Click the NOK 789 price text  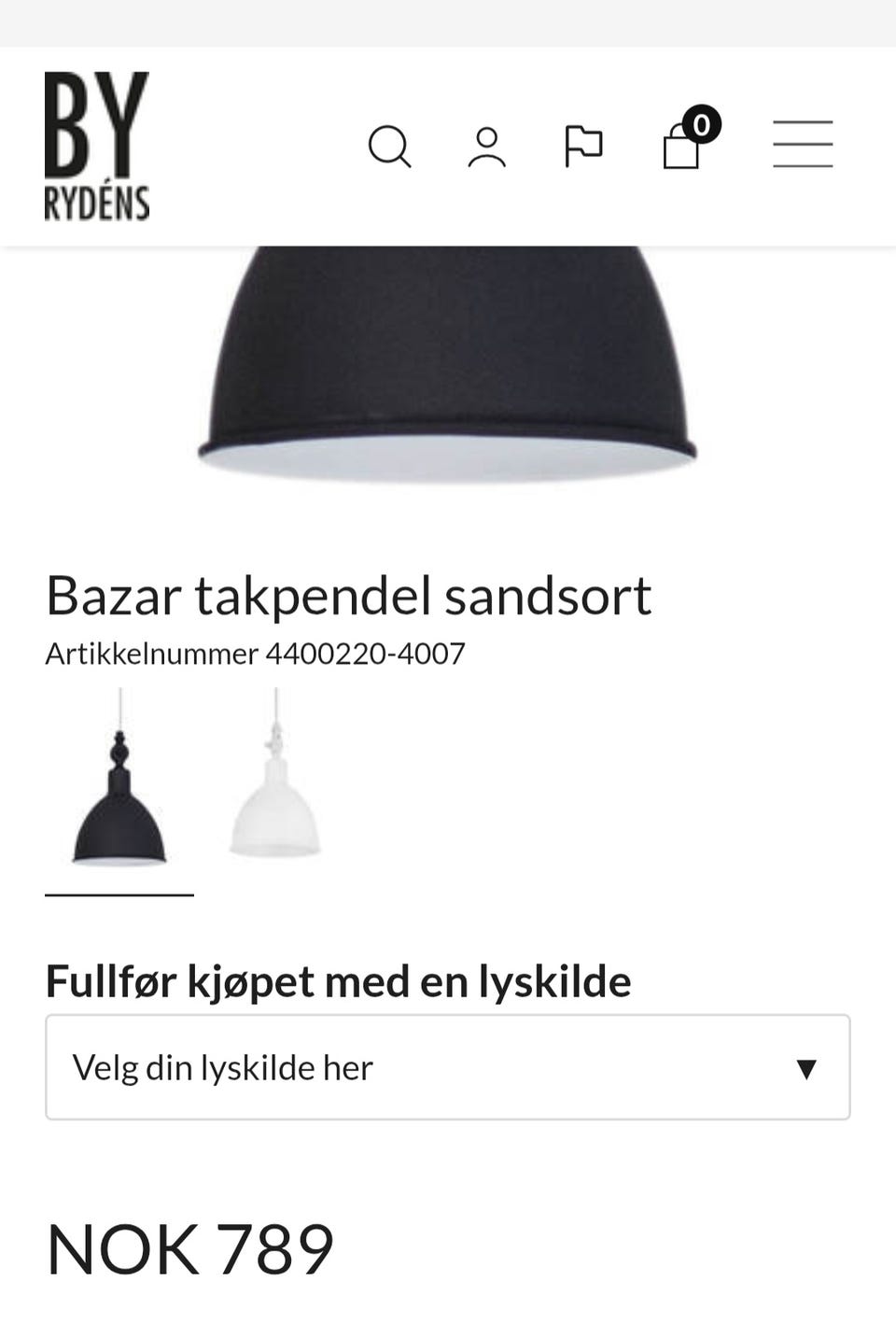click(x=190, y=1245)
